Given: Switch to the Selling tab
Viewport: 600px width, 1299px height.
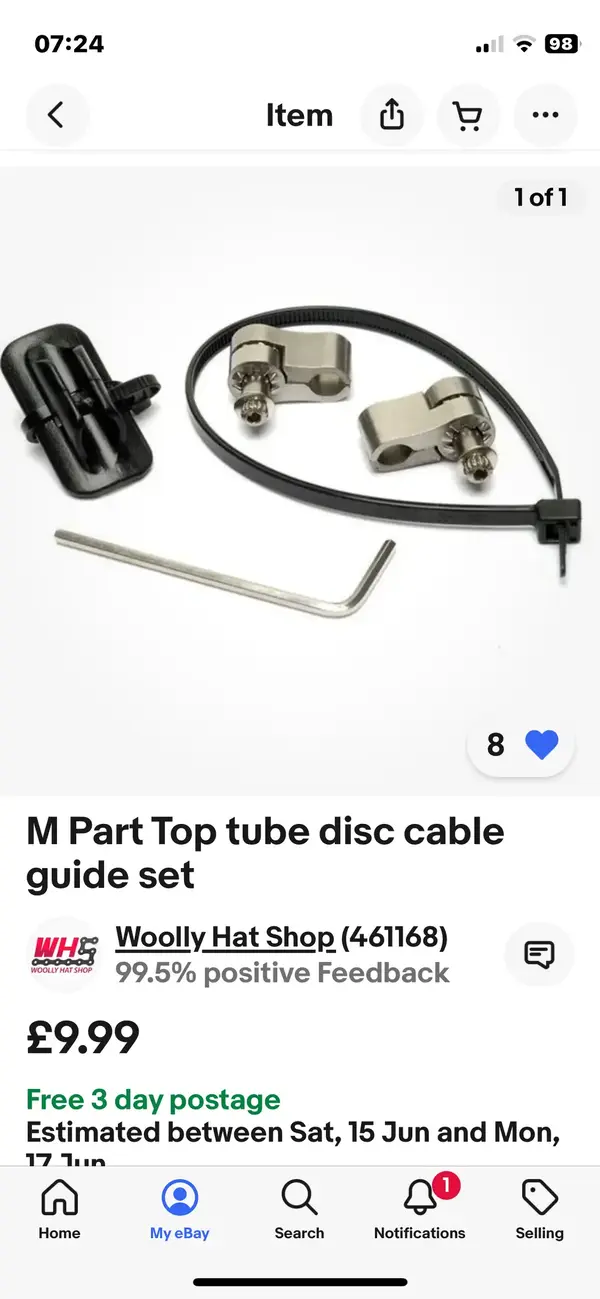Looking at the screenshot, I should (x=540, y=1208).
